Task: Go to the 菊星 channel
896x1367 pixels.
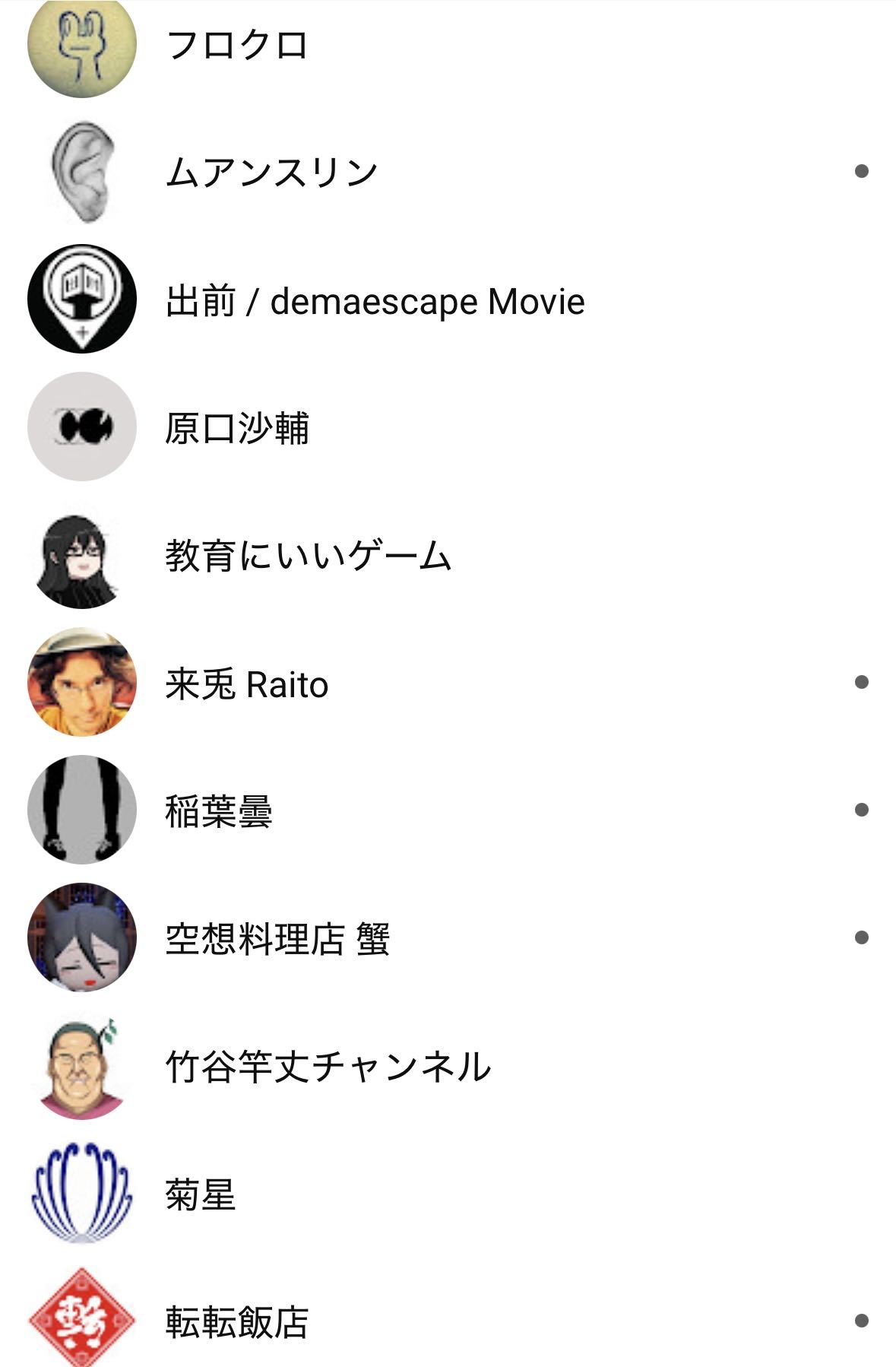Action: point(201,1194)
